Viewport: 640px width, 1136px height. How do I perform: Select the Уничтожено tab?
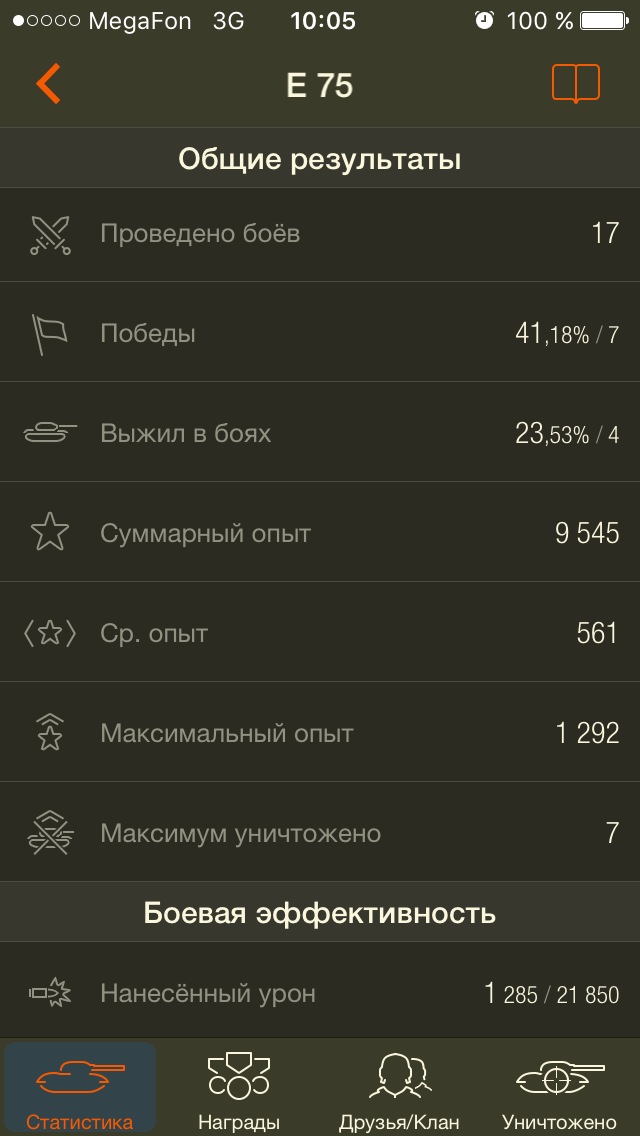point(559,1089)
